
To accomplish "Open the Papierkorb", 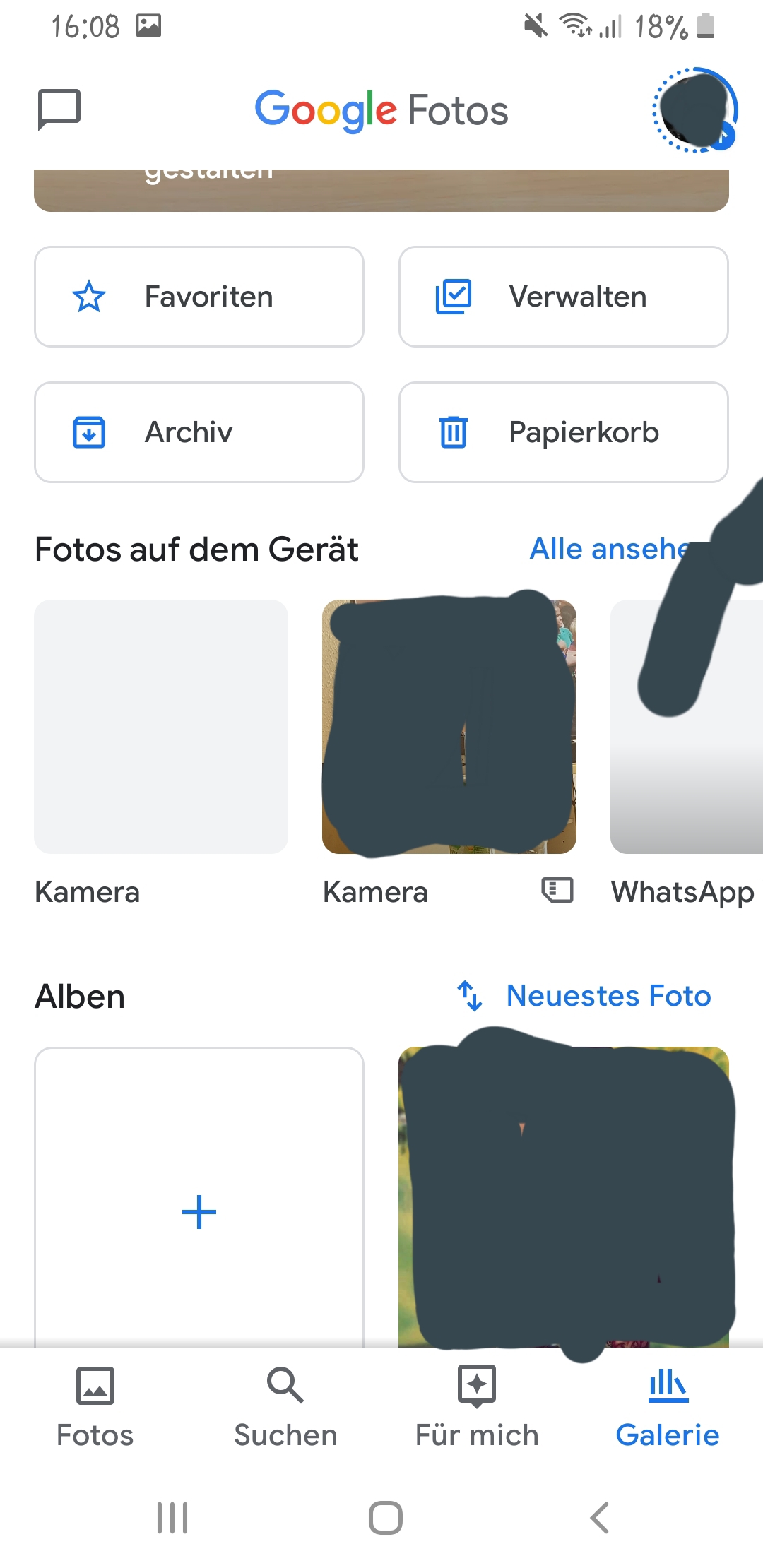I will 563,432.
